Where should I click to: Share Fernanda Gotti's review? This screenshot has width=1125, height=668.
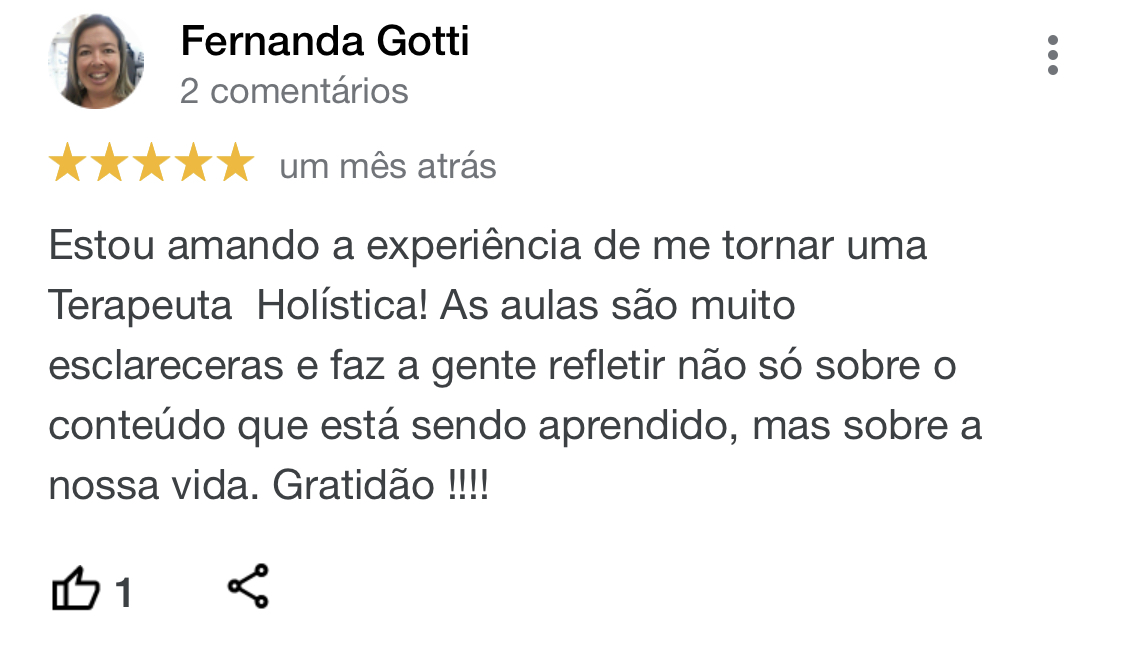tap(248, 586)
